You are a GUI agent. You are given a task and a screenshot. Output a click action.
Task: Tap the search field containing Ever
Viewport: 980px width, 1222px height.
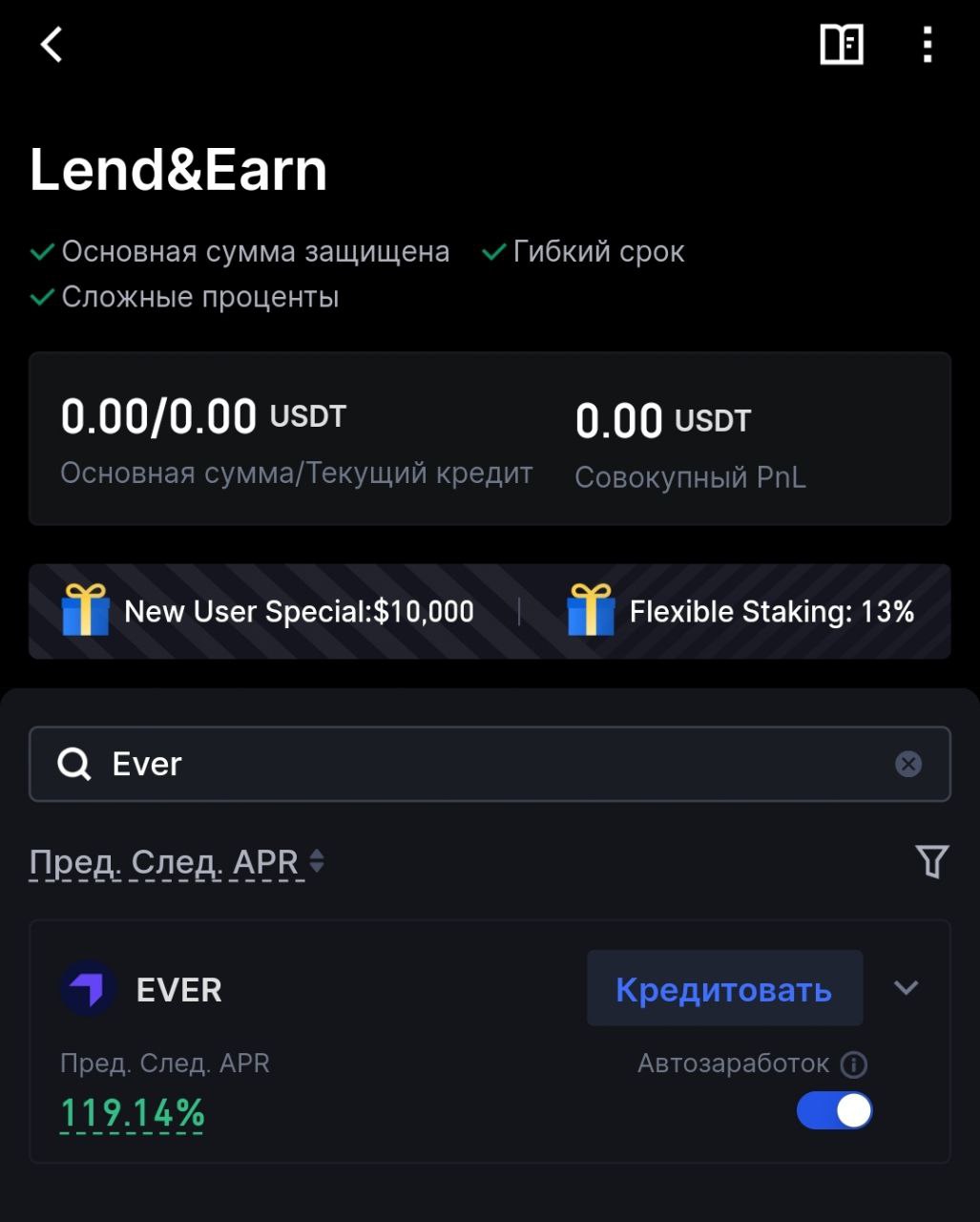[x=477, y=764]
